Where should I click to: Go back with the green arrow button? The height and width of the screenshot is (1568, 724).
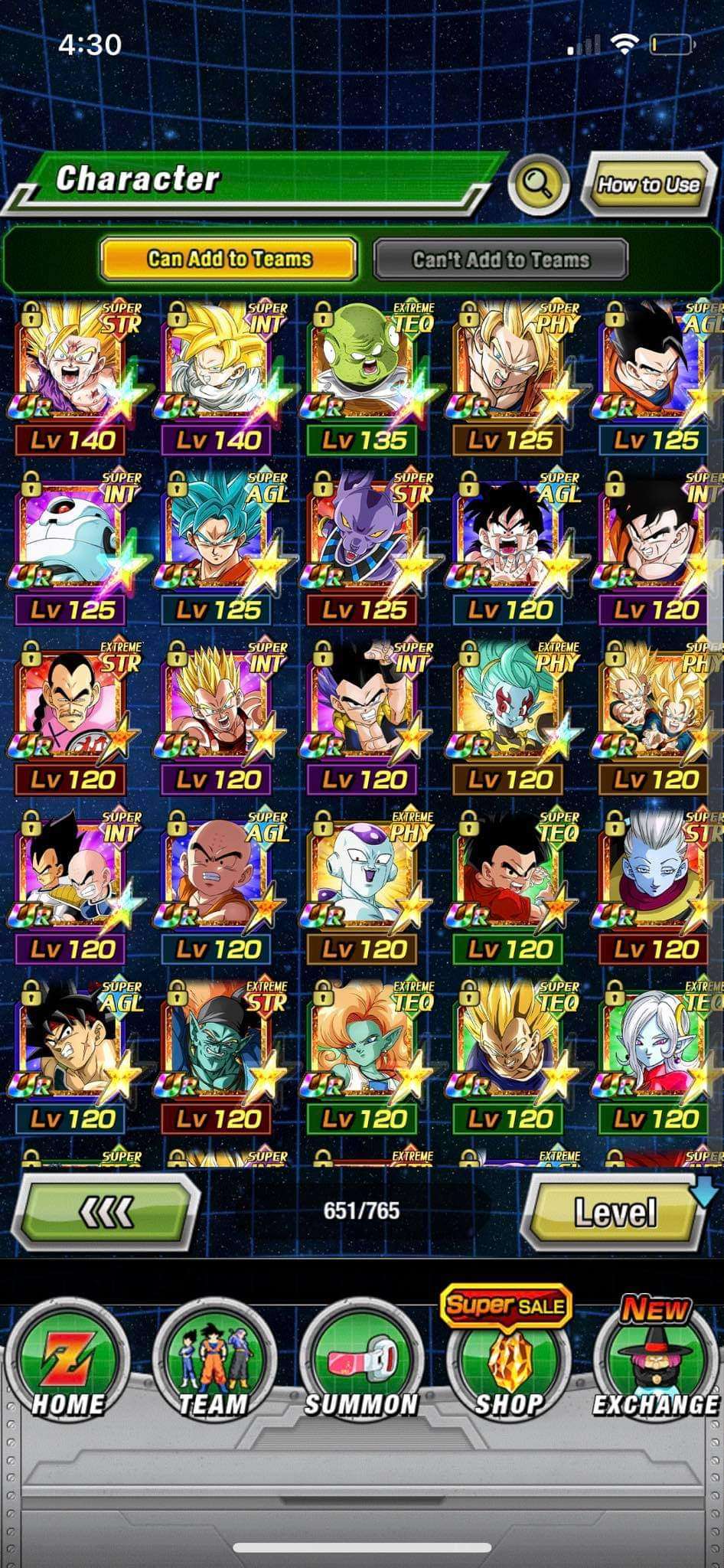tap(108, 1212)
